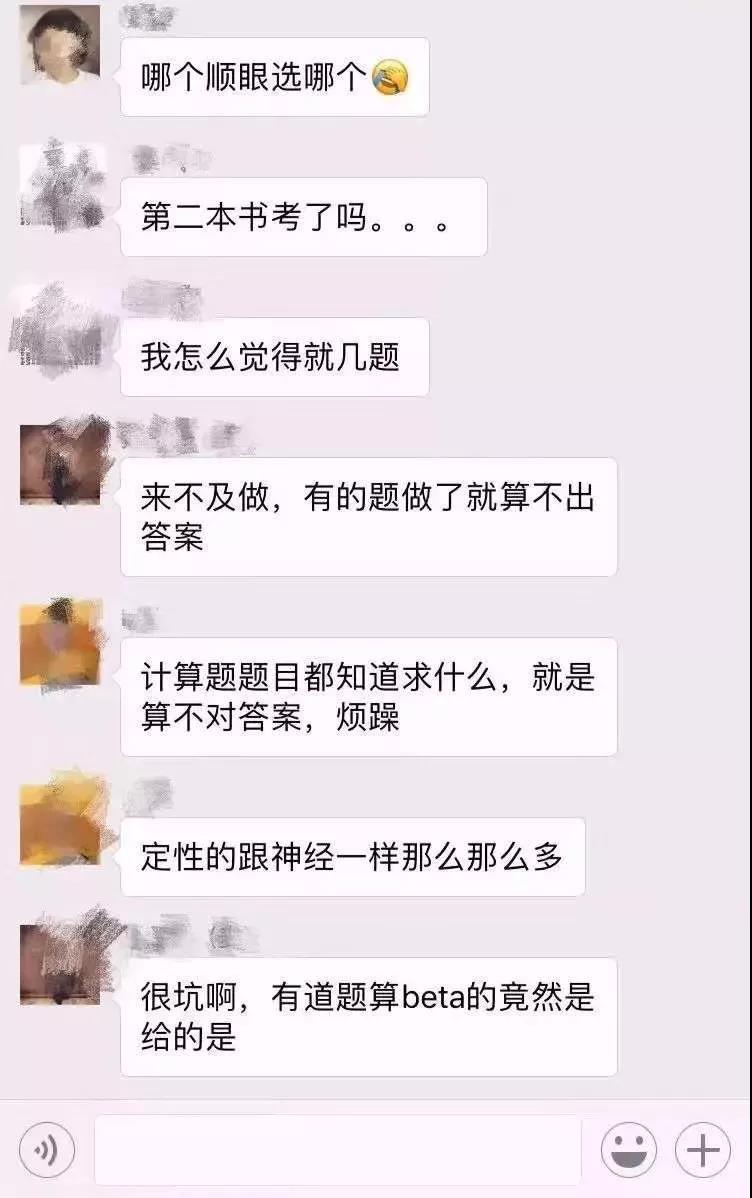The height and width of the screenshot is (1198, 752).
Task: Switch to voice message input
Action: (x=46, y=1150)
